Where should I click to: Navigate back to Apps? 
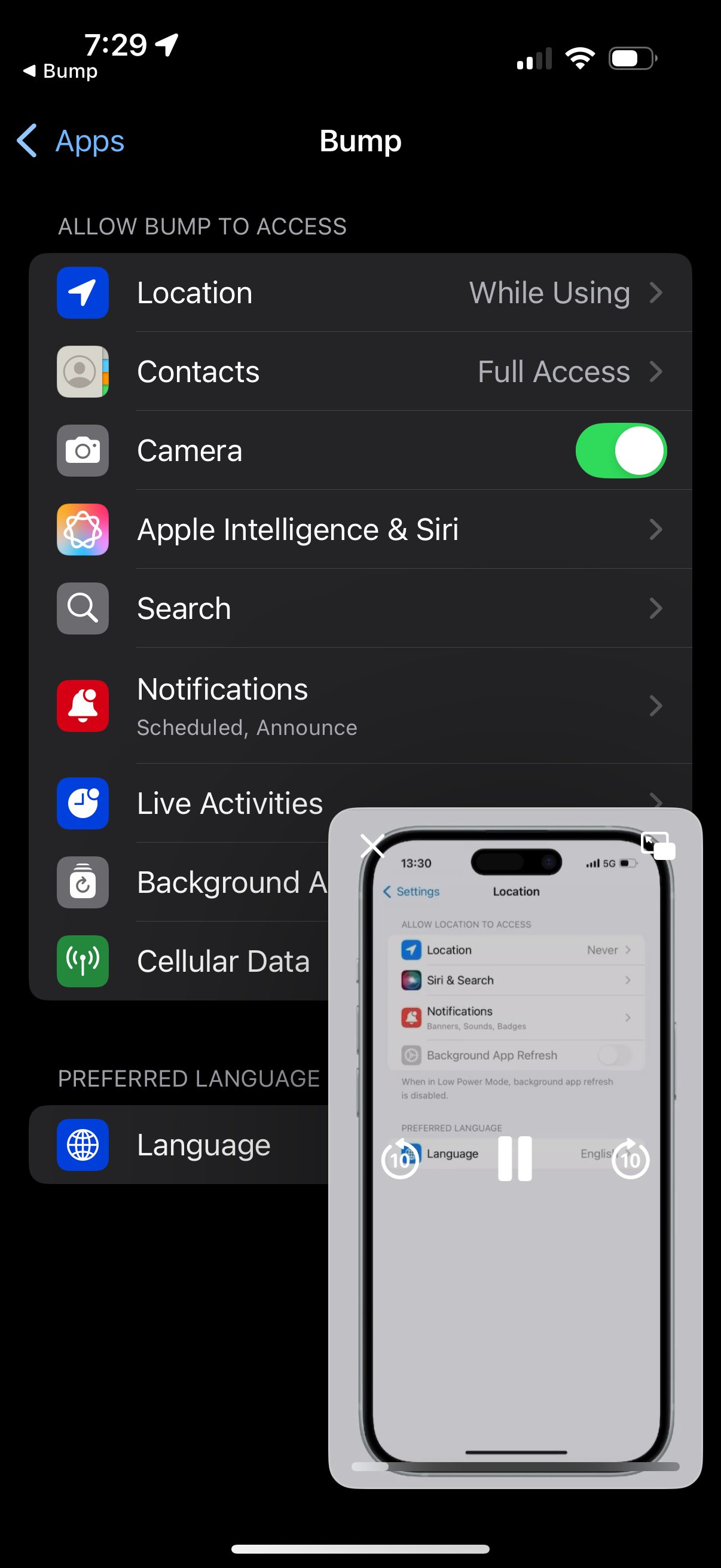pos(69,141)
